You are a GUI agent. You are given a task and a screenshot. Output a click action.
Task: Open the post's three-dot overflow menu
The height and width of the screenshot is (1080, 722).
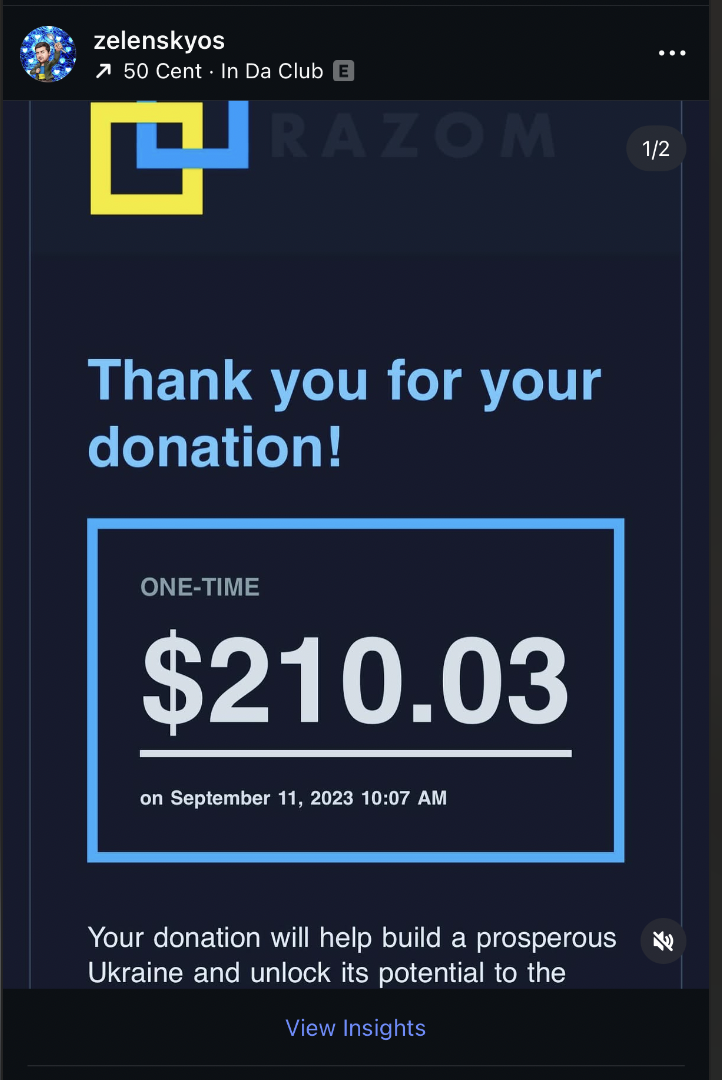pos(672,53)
